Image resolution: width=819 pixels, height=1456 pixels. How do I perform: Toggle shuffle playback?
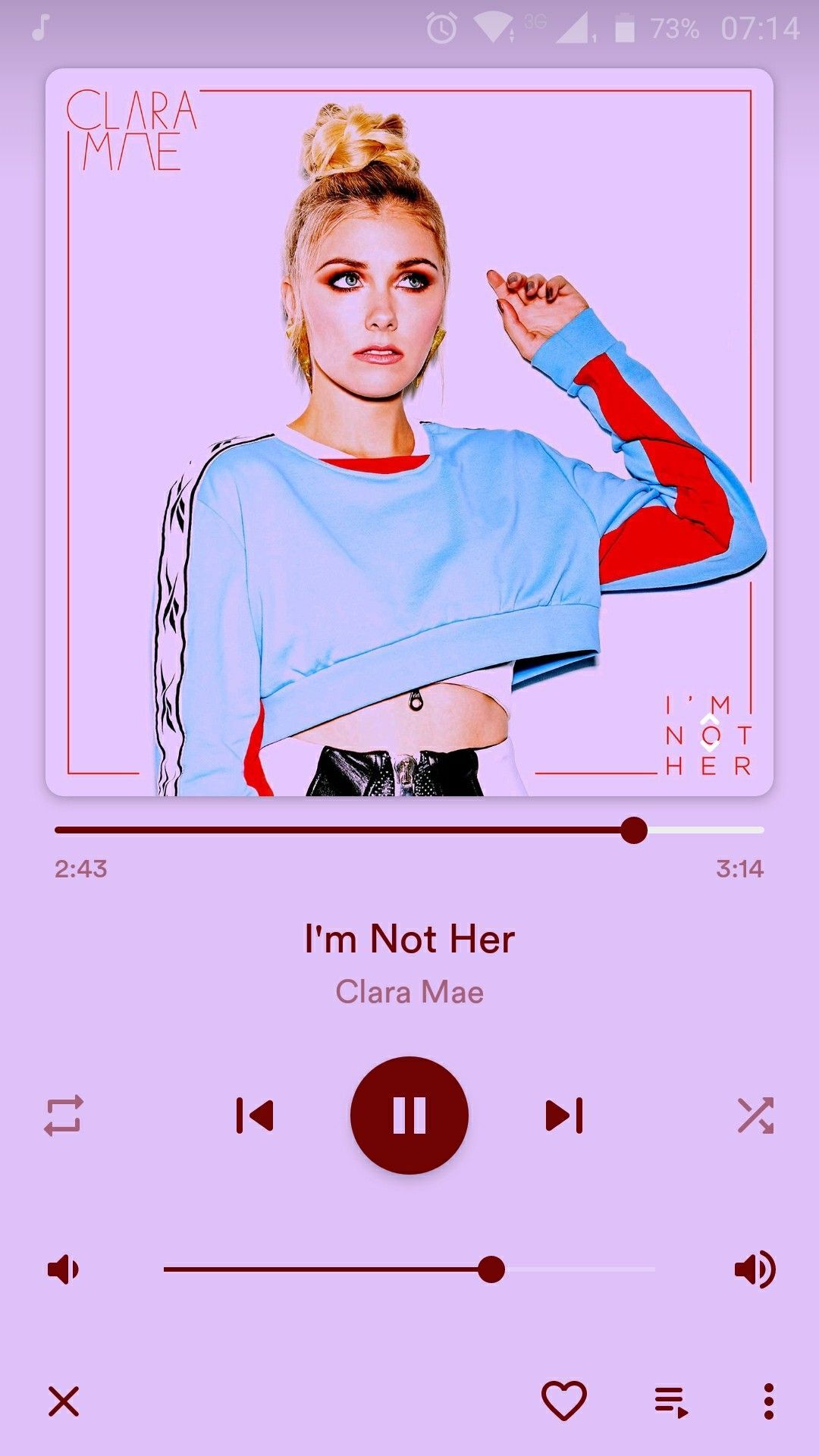(755, 1116)
